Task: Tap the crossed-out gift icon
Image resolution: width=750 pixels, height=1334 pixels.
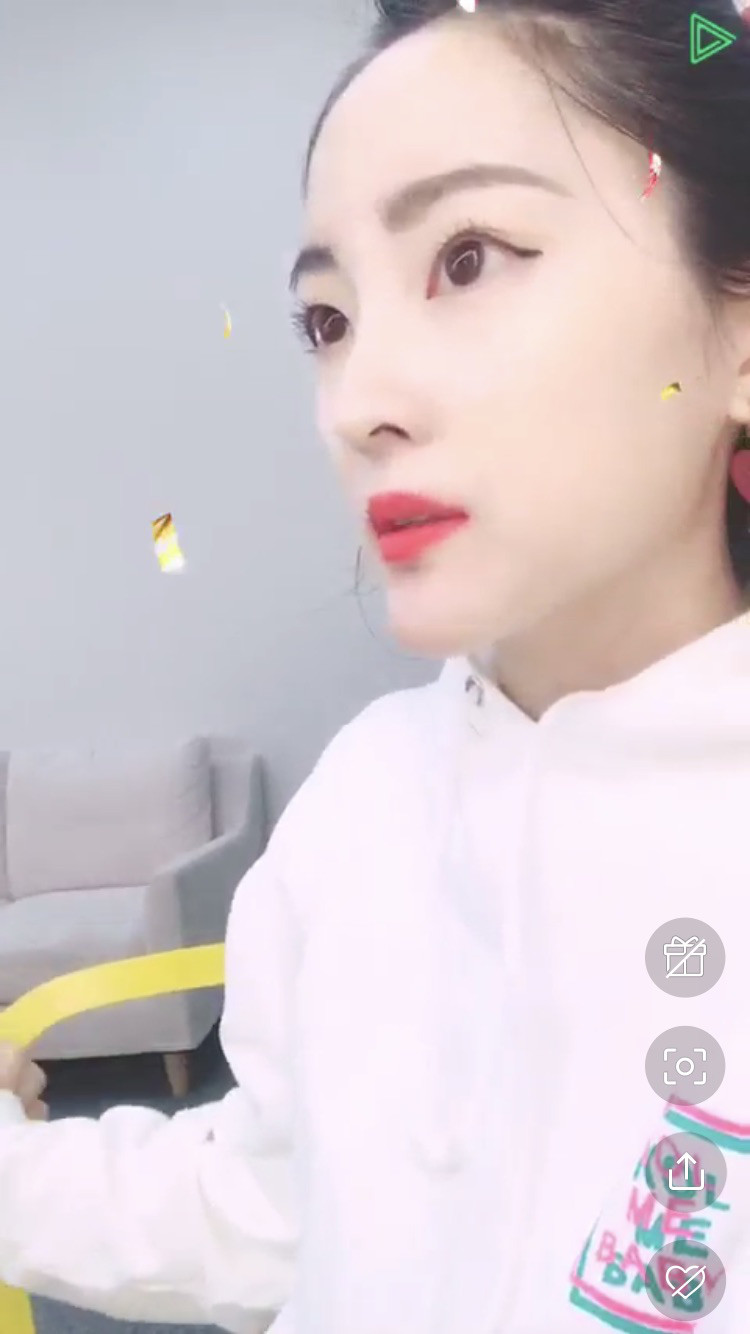Action: click(685, 957)
